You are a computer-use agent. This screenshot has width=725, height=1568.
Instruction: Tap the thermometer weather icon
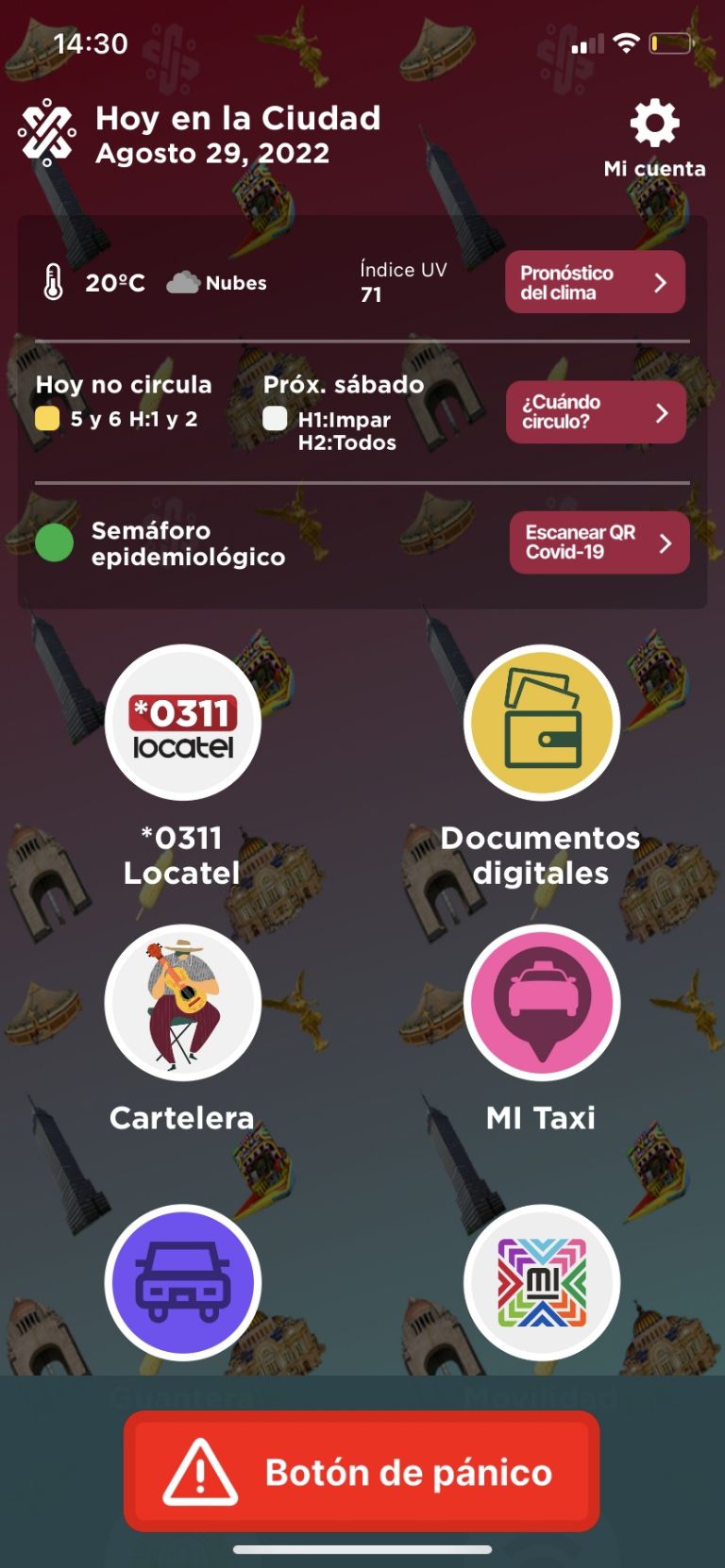tap(54, 281)
